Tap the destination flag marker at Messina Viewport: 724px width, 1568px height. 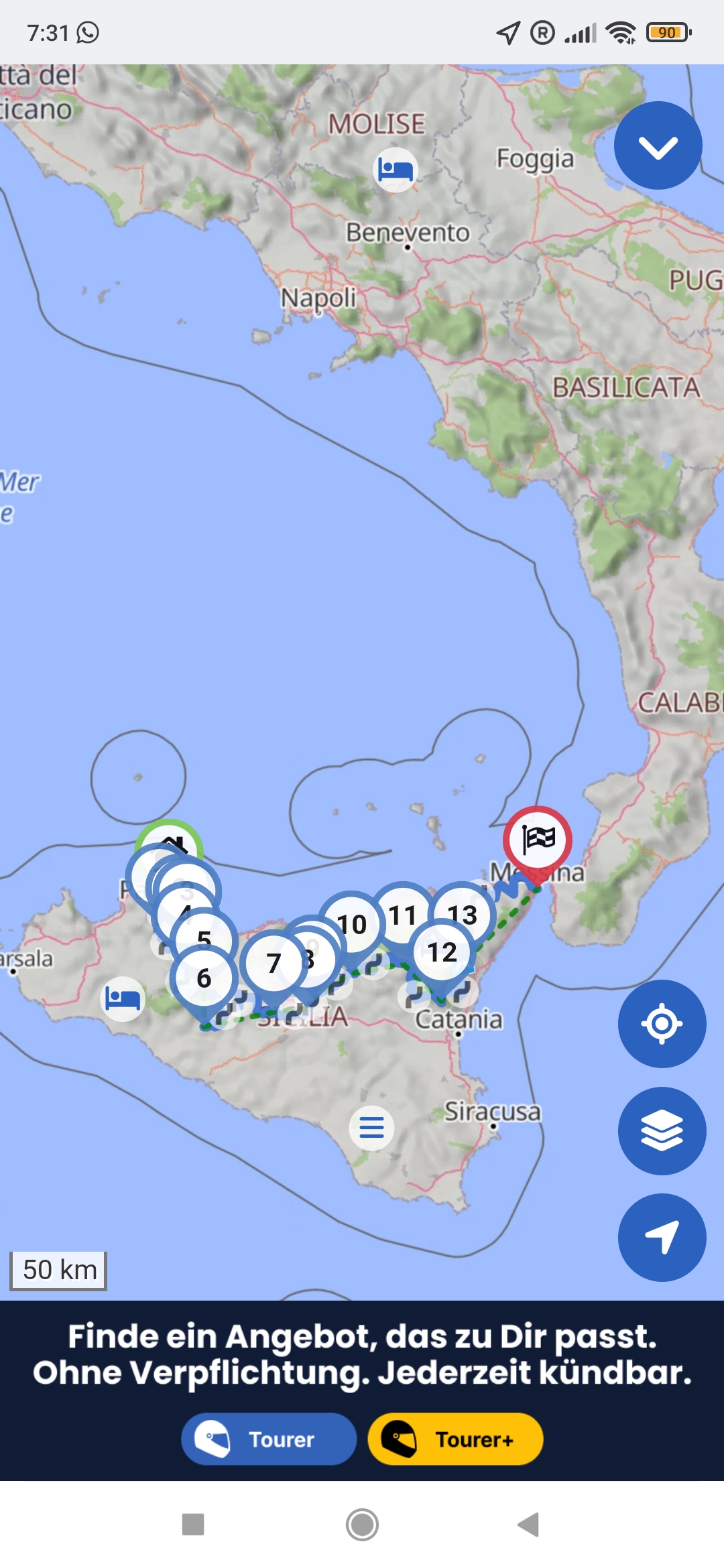[x=538, y=839]
